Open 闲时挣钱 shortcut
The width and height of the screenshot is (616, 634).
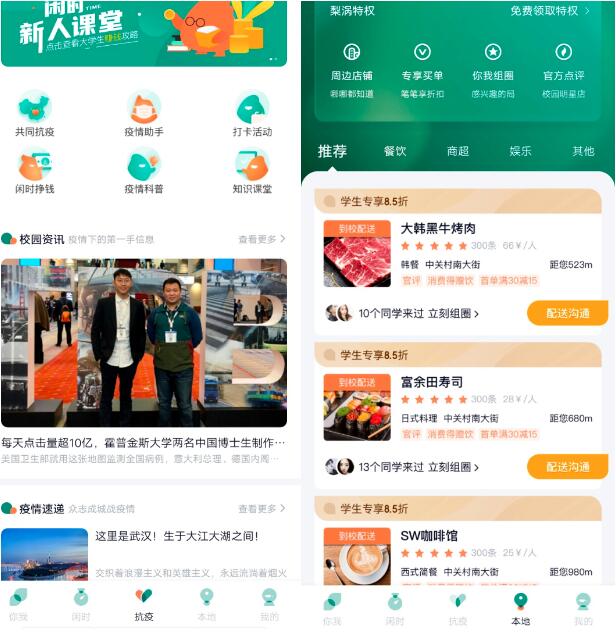tap(33, 170)
